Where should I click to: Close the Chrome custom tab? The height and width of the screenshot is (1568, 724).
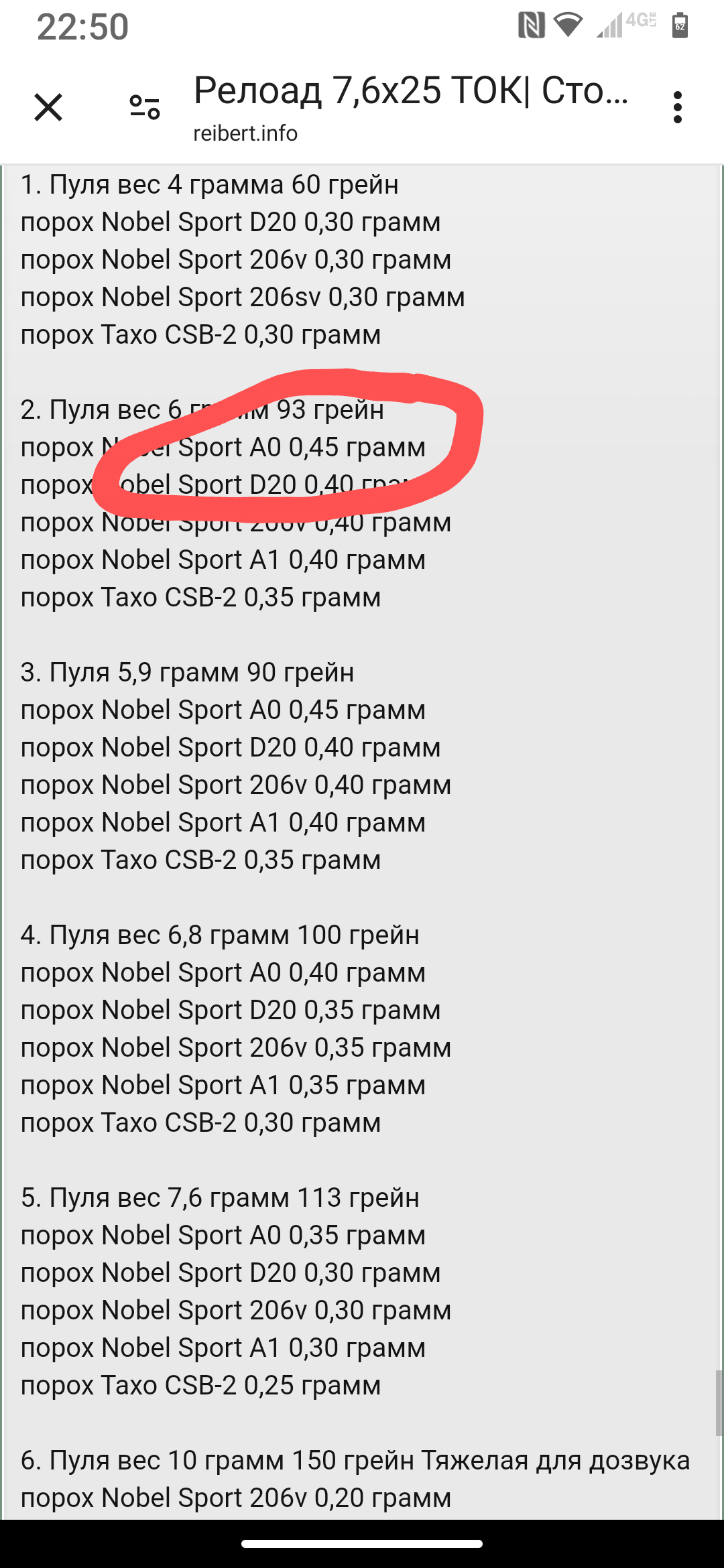point(48,107)
